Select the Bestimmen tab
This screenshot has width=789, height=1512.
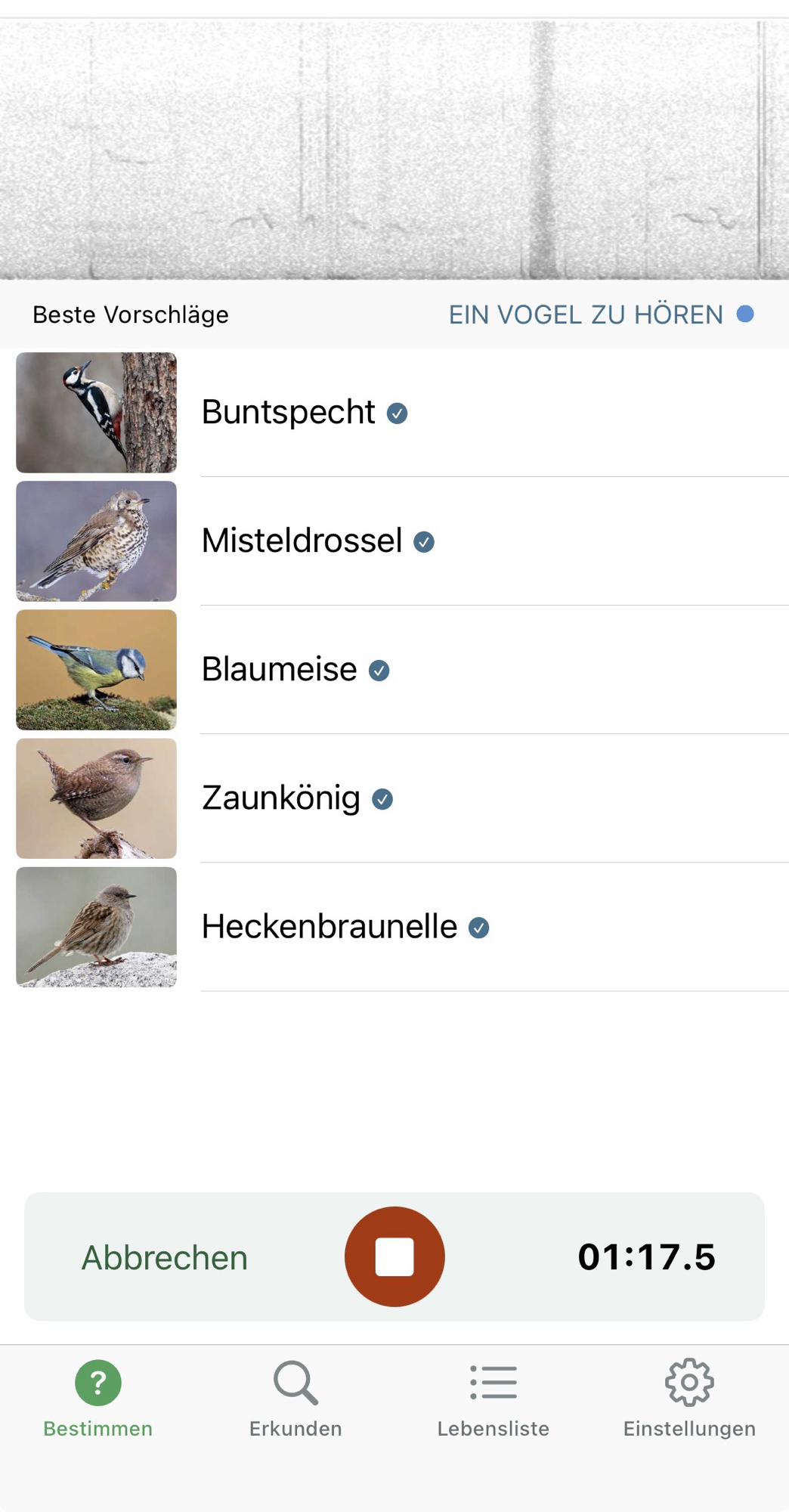point(98,1399)
